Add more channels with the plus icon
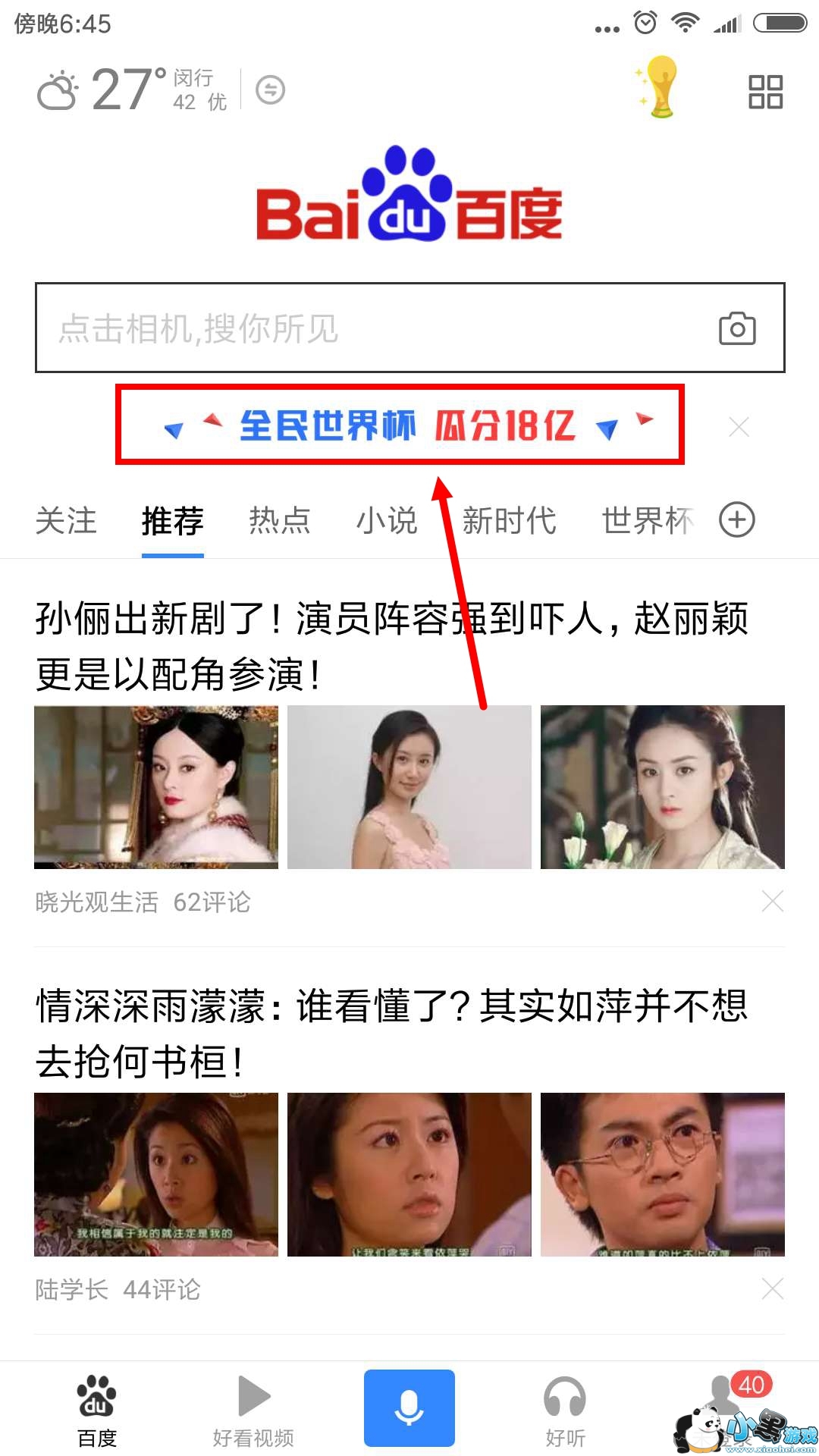819x1456 pixels. (x=737, y=520)
